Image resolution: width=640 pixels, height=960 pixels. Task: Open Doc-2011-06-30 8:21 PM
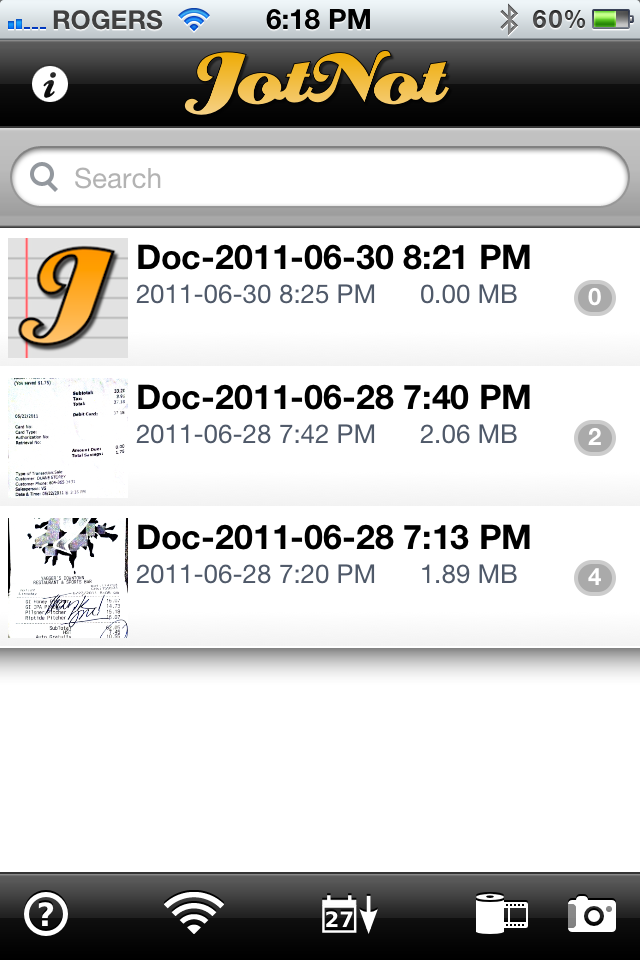pos(333,277)
